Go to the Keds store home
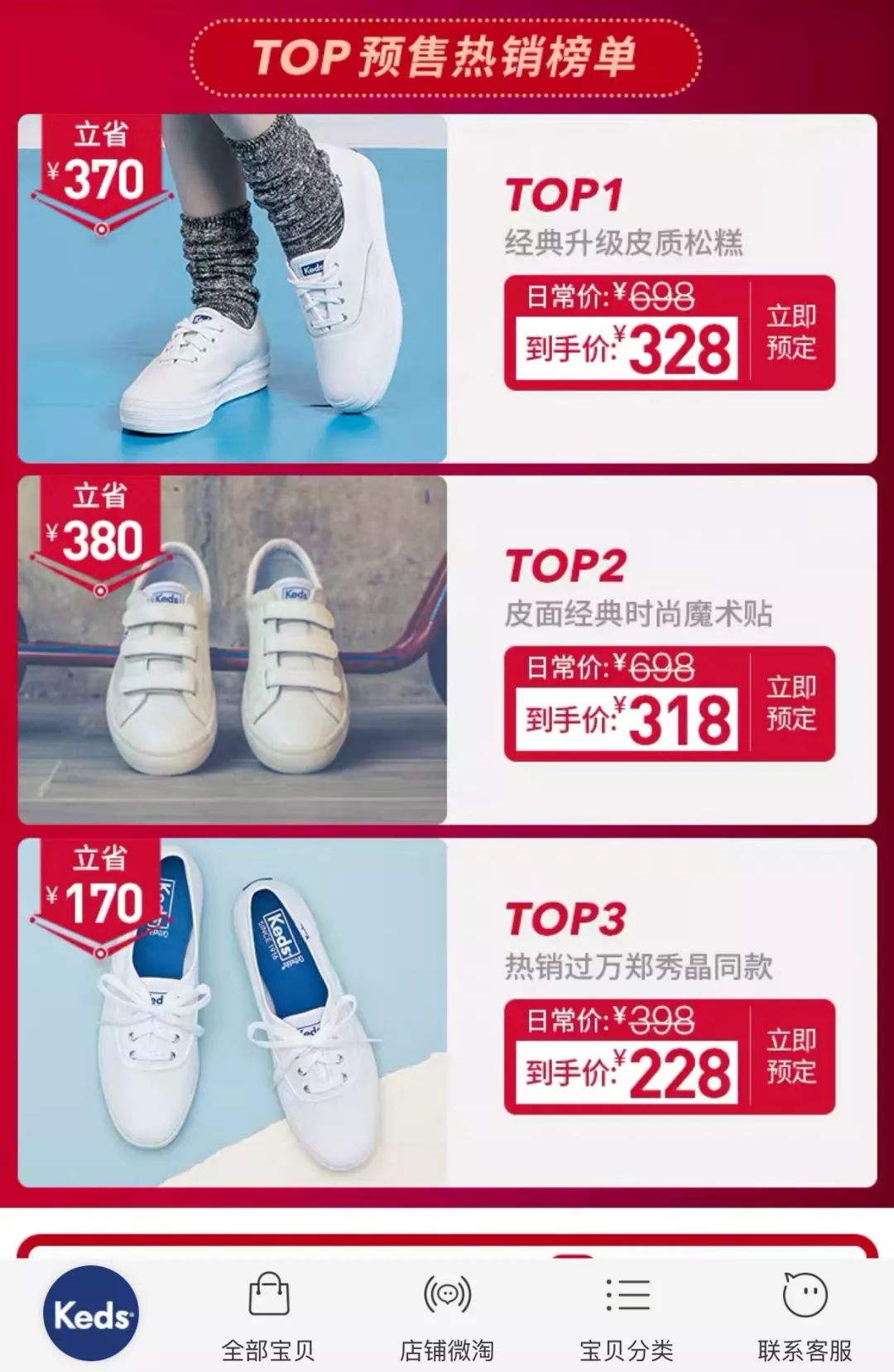Image resolution: width=894 pixels, height=1372 pixels. tap(90, 1314)
